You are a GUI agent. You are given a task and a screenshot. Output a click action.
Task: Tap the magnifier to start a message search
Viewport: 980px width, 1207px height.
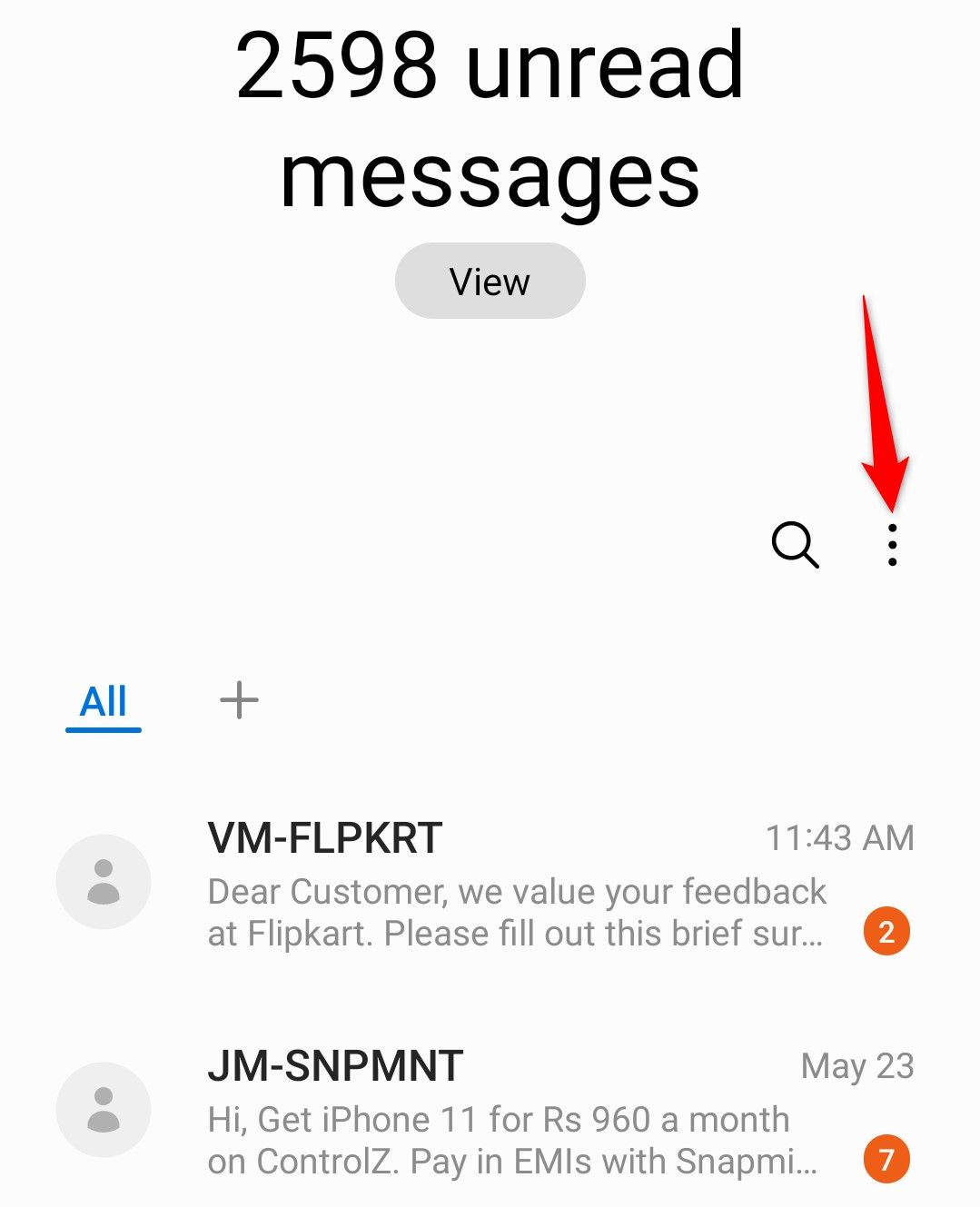pyautogui.click(x=795, y=545)
